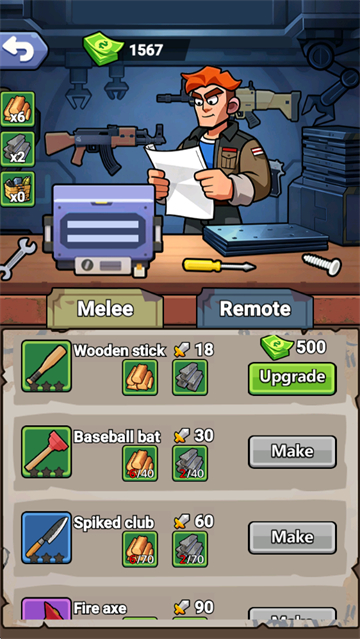This screenshot has width=360, height=639.
Task: Select the Spiked club weapon icon
Action: pyautogui.click(x=46, y=538)
